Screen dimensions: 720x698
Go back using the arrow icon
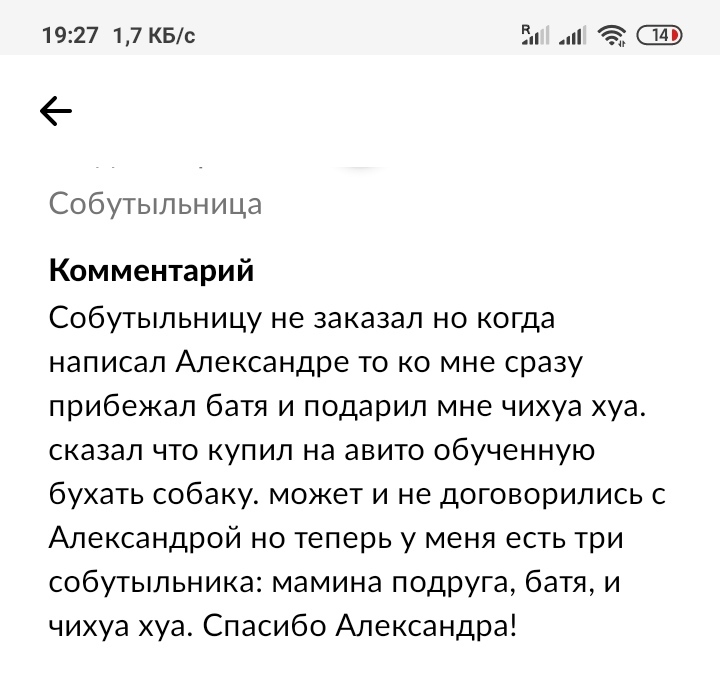click(x=56, y=112)
